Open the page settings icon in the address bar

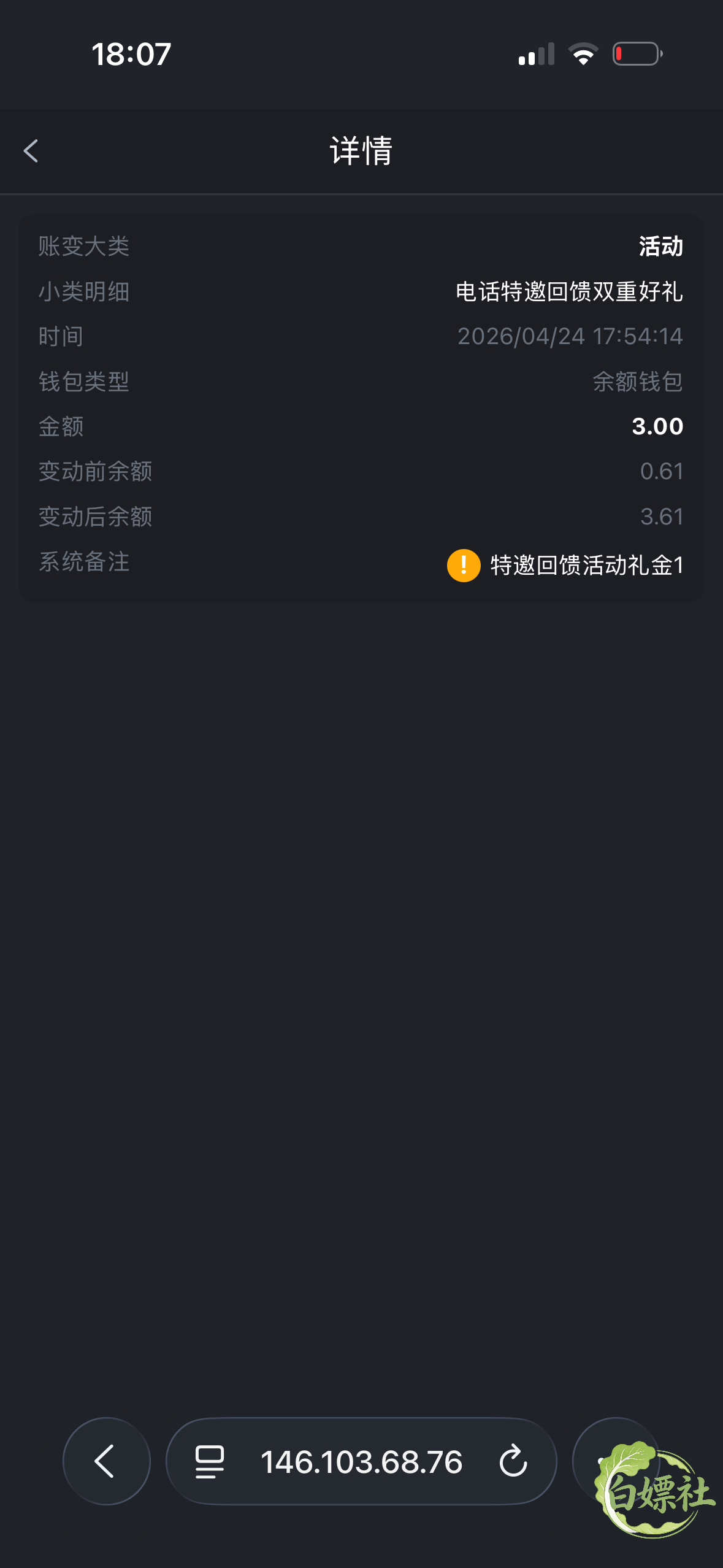[209, 1462]
